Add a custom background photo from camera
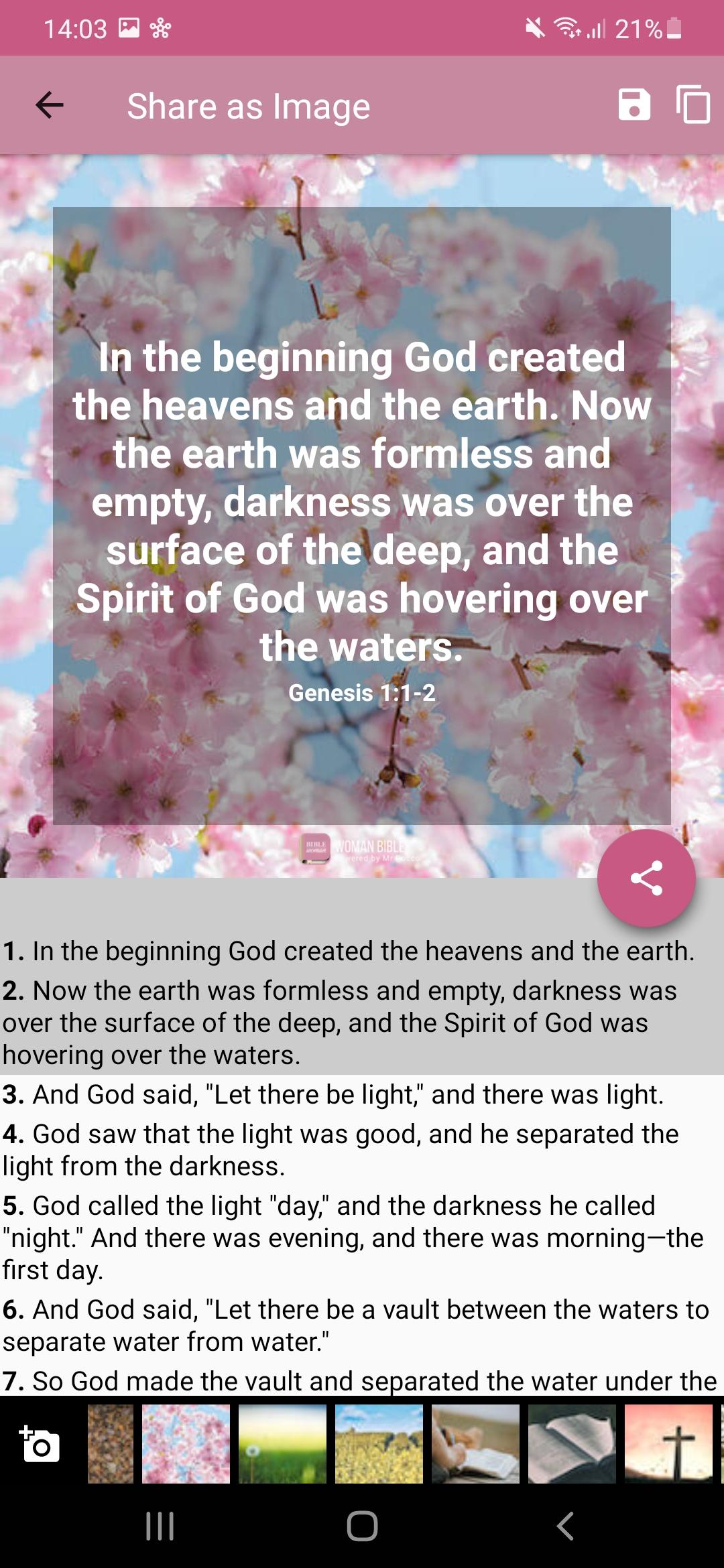 [x=40, y=1443]
